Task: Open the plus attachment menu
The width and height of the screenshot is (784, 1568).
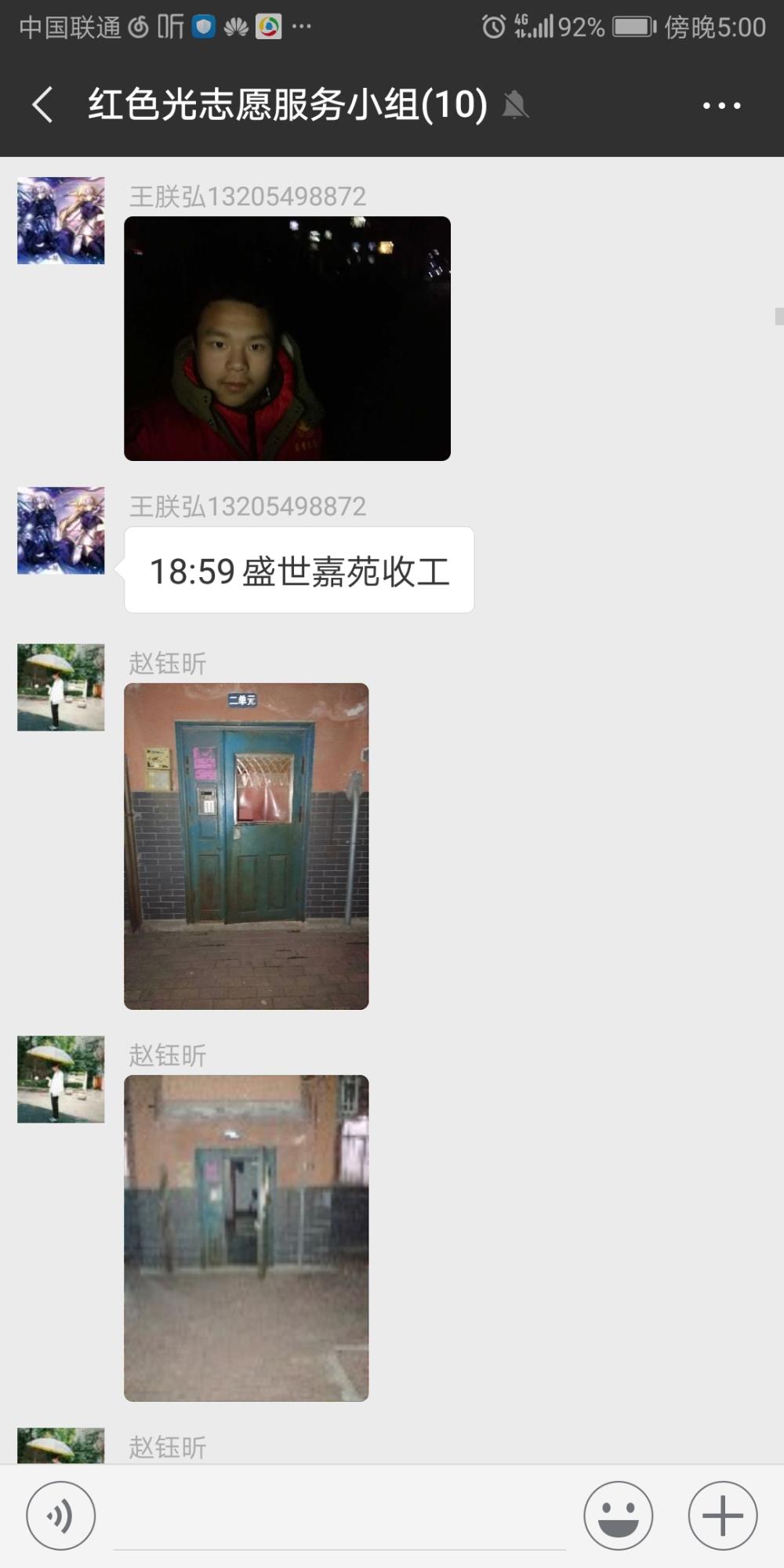Action: 723,1515
